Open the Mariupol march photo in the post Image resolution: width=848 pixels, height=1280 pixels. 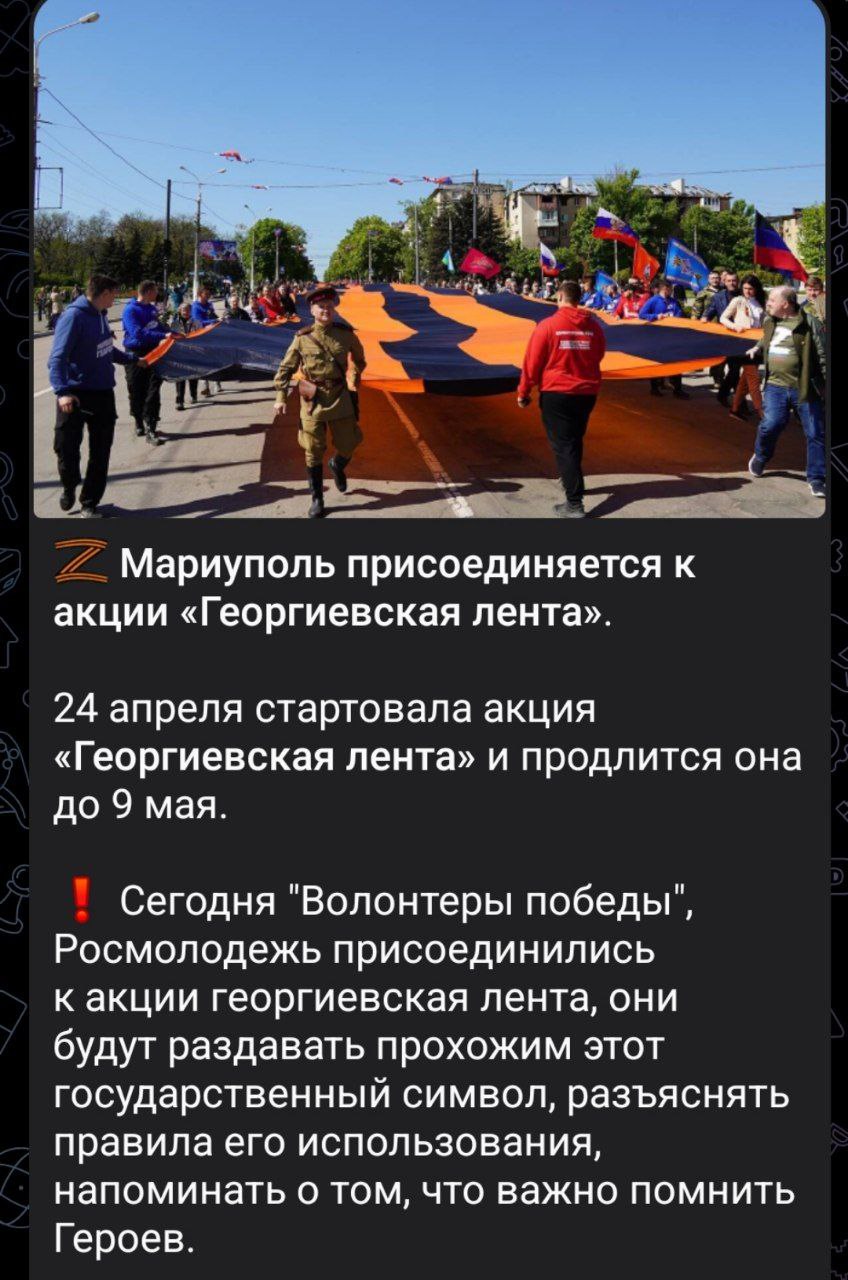[x=429, y=260]
